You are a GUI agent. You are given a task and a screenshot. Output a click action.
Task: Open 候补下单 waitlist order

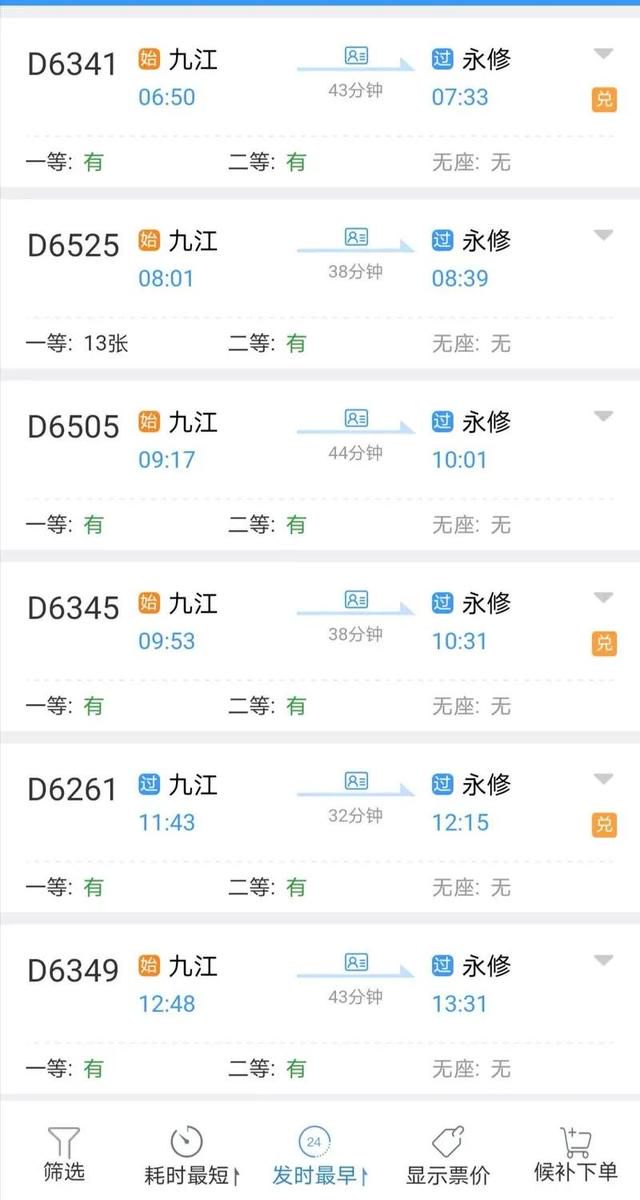tap(576, 1155)
